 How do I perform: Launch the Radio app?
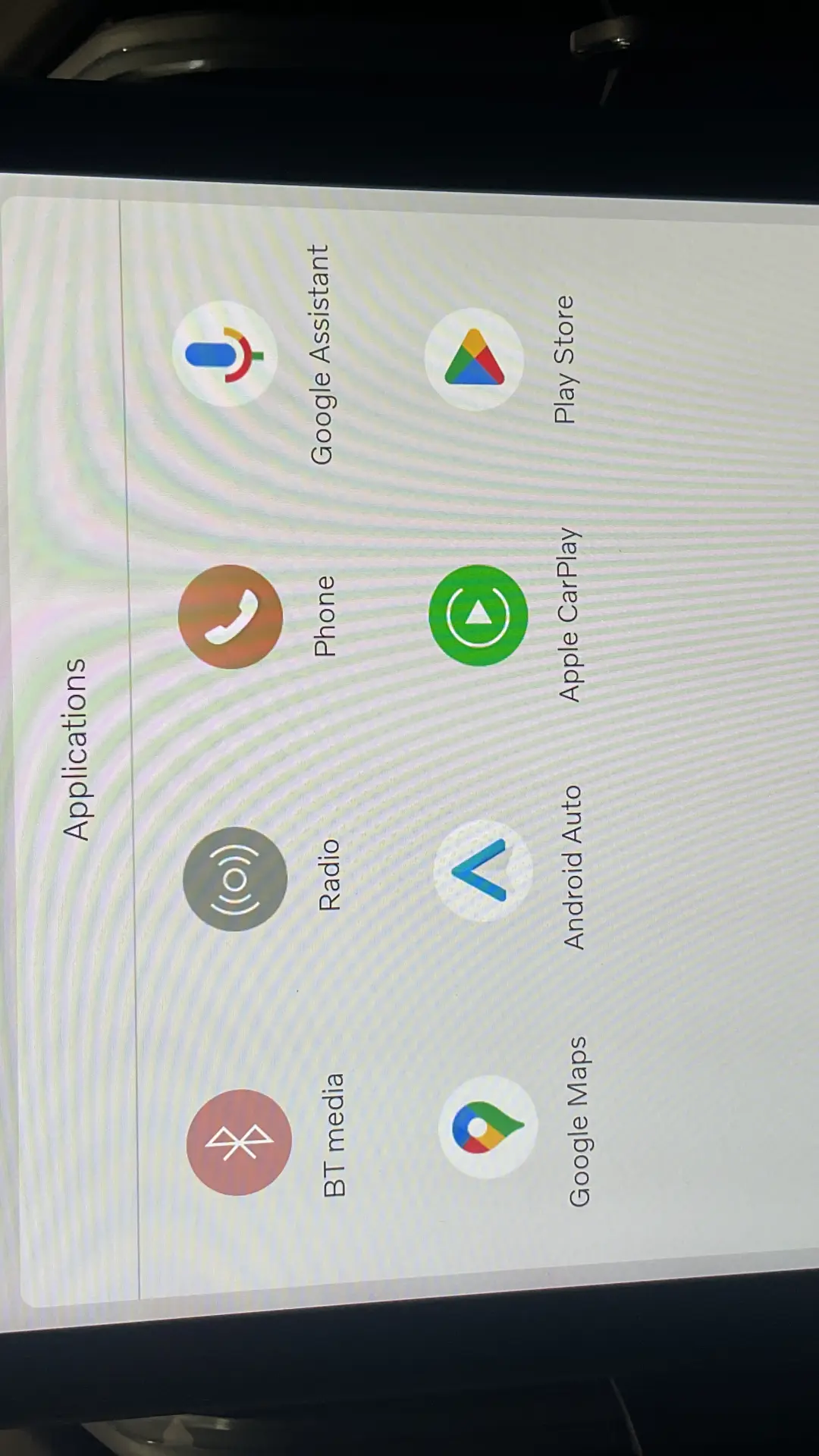tap(235, 879)
